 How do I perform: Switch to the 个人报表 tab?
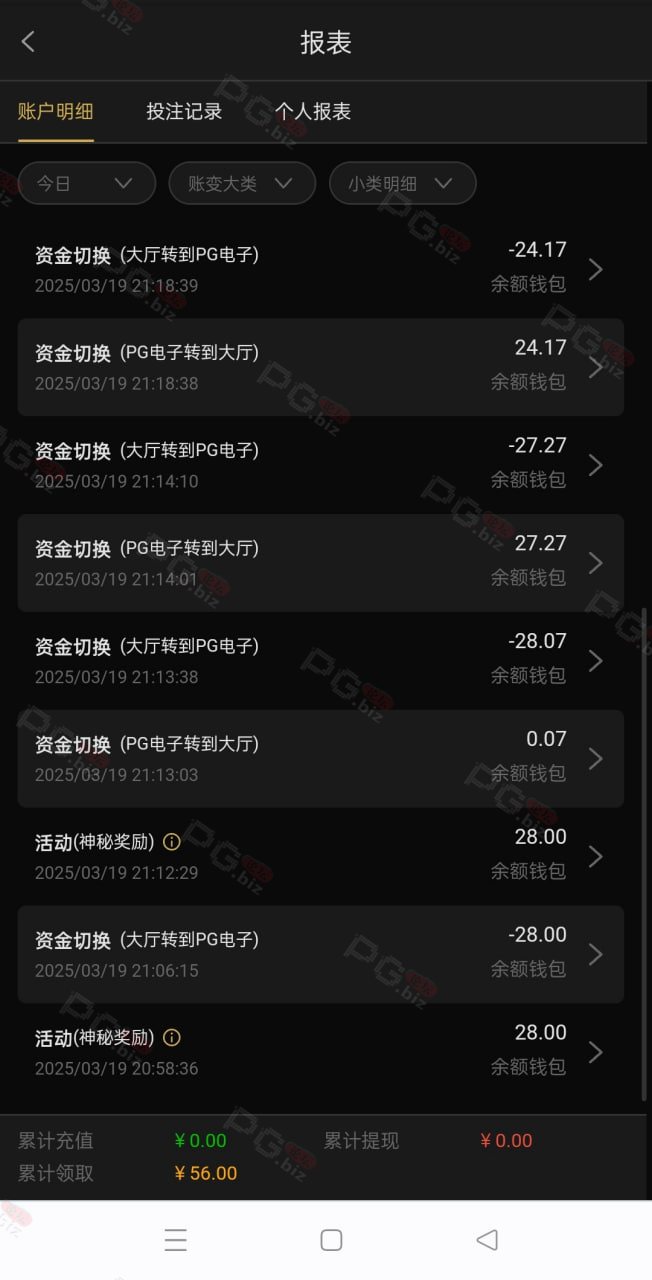click(313, 111)
